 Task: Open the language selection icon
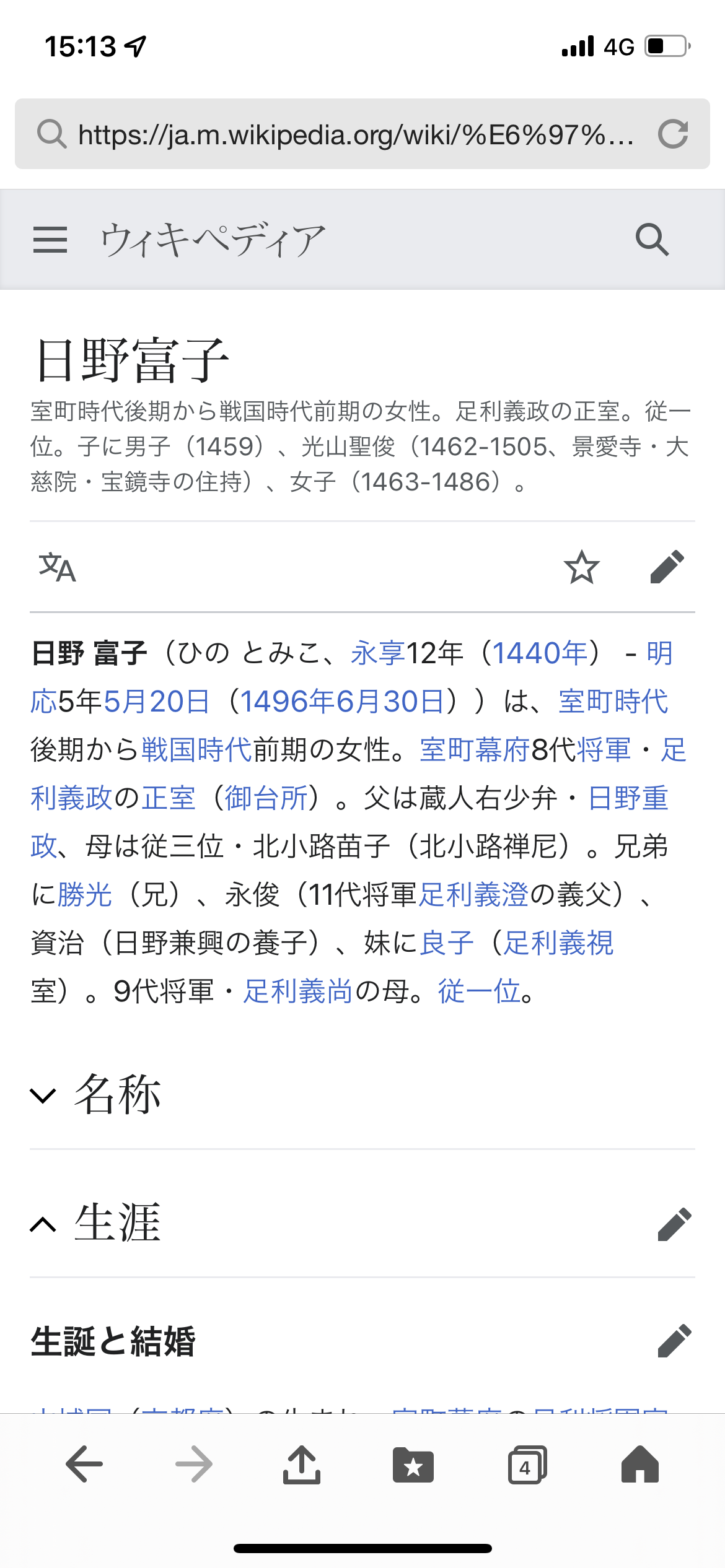pos(57,567)
